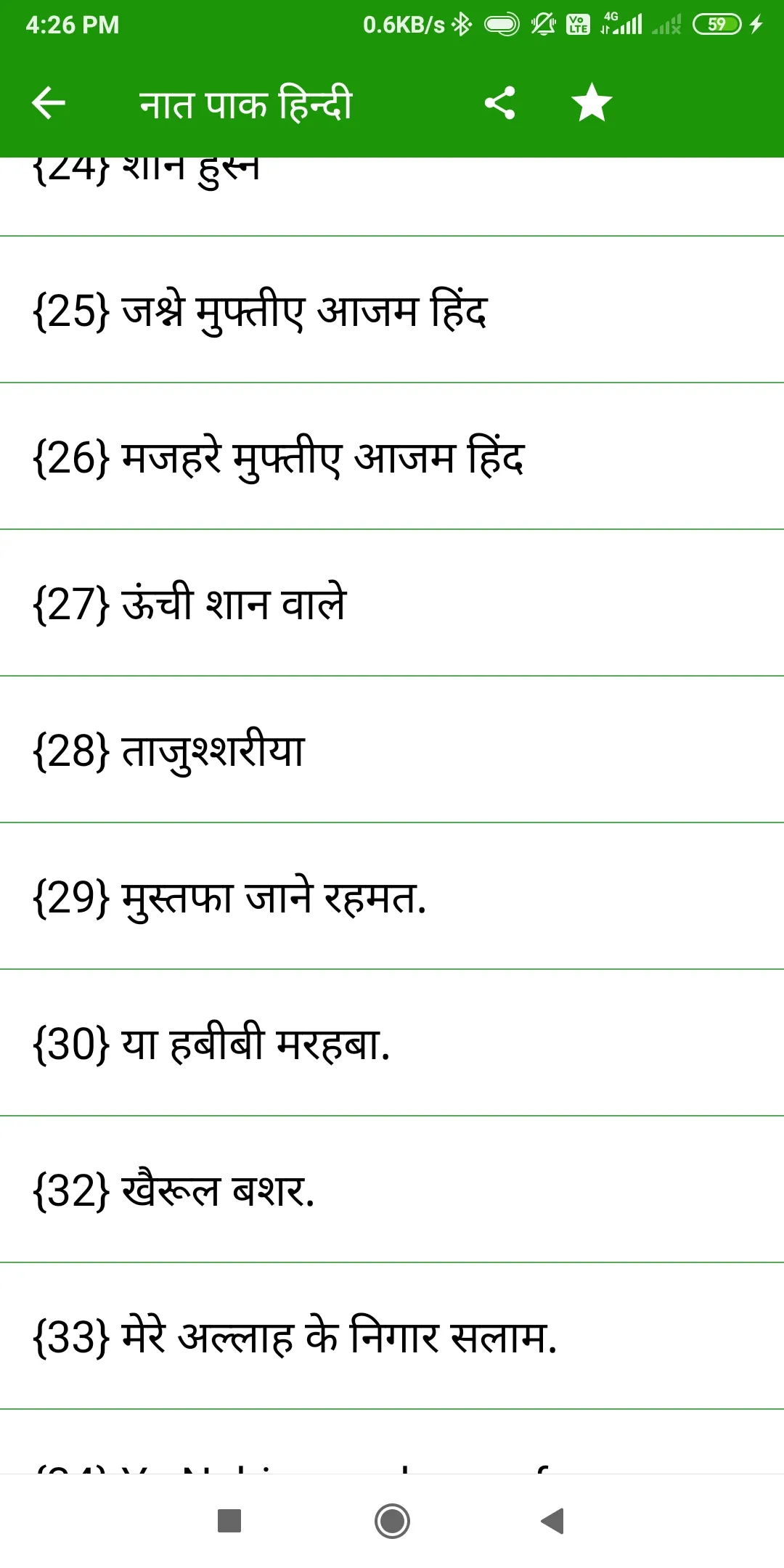Open recent apps from navigation bar

click(229, 1521)
